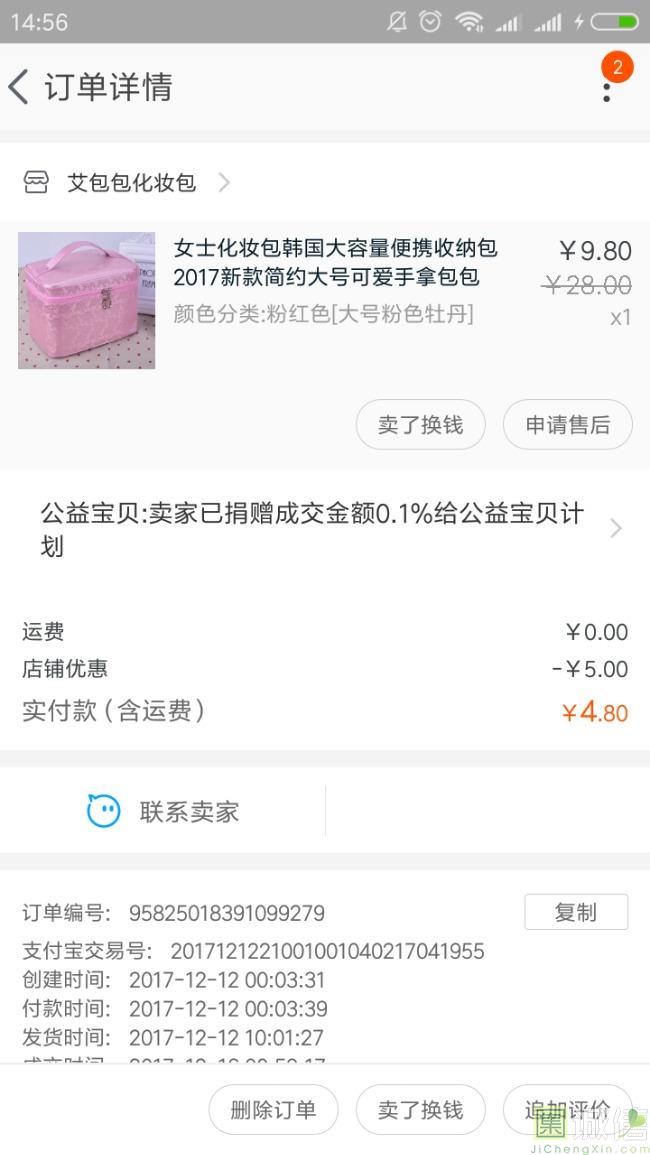Image resolution: width=650 pixels, height=1155 pixels.
Task: Delete this order with 删除订单
Action: click(x=273, y=1110)
